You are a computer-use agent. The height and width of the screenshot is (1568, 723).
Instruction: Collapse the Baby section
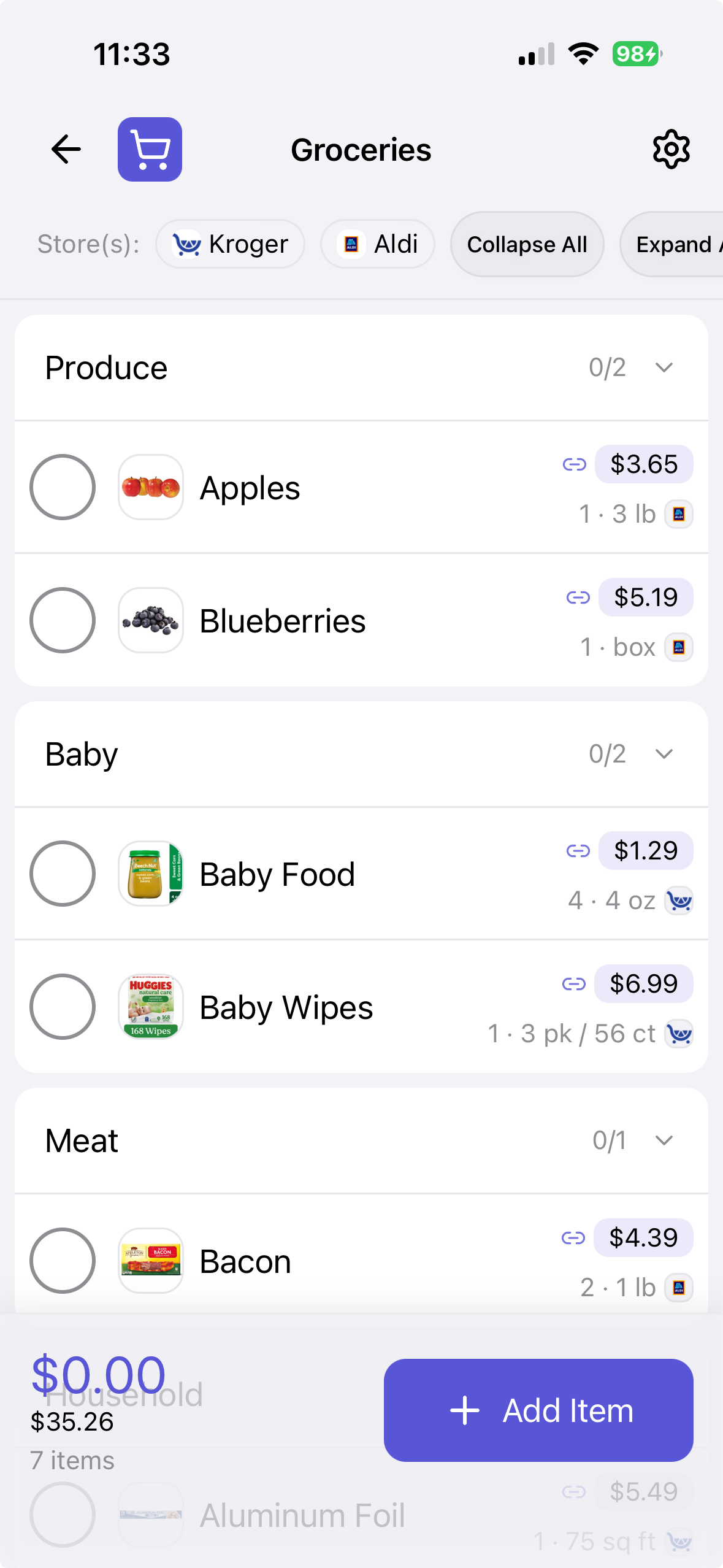(x=664, y=754)
